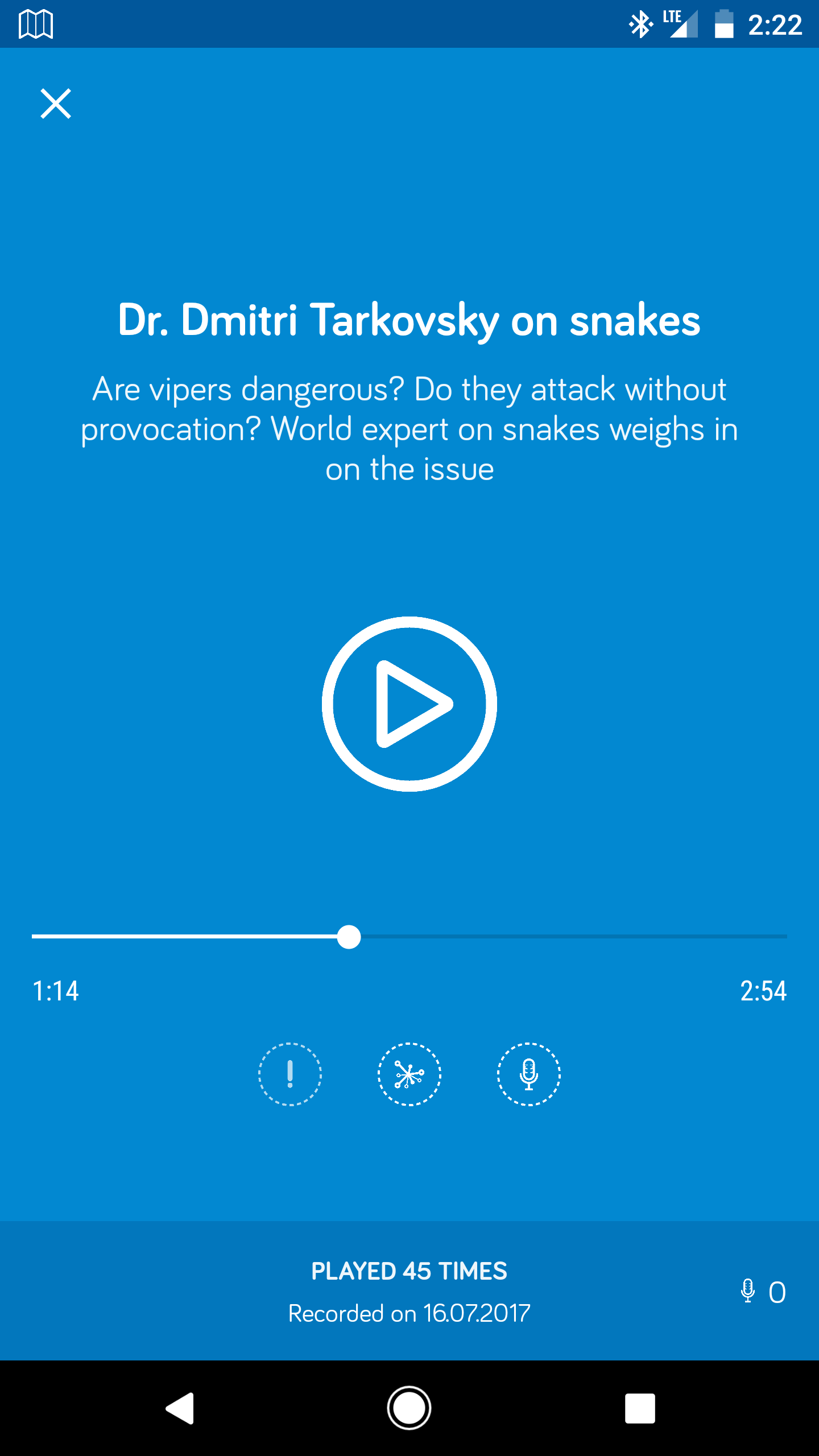Tap the playback progress slider knob
This screenshot has height=1456, width=819.
pos(349,937)
